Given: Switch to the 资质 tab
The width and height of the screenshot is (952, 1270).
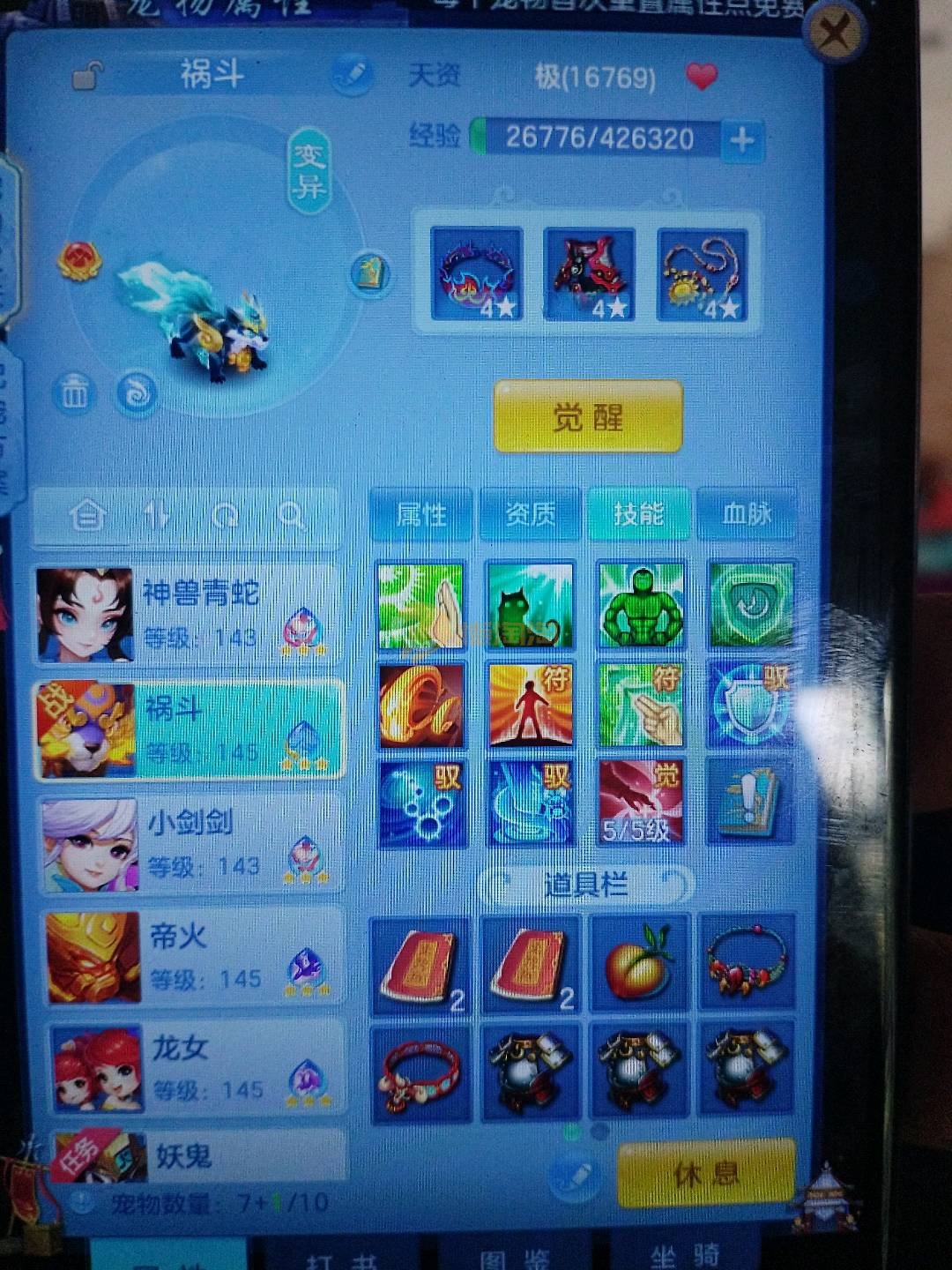Looking at the screenshot, I should [531, 513].
